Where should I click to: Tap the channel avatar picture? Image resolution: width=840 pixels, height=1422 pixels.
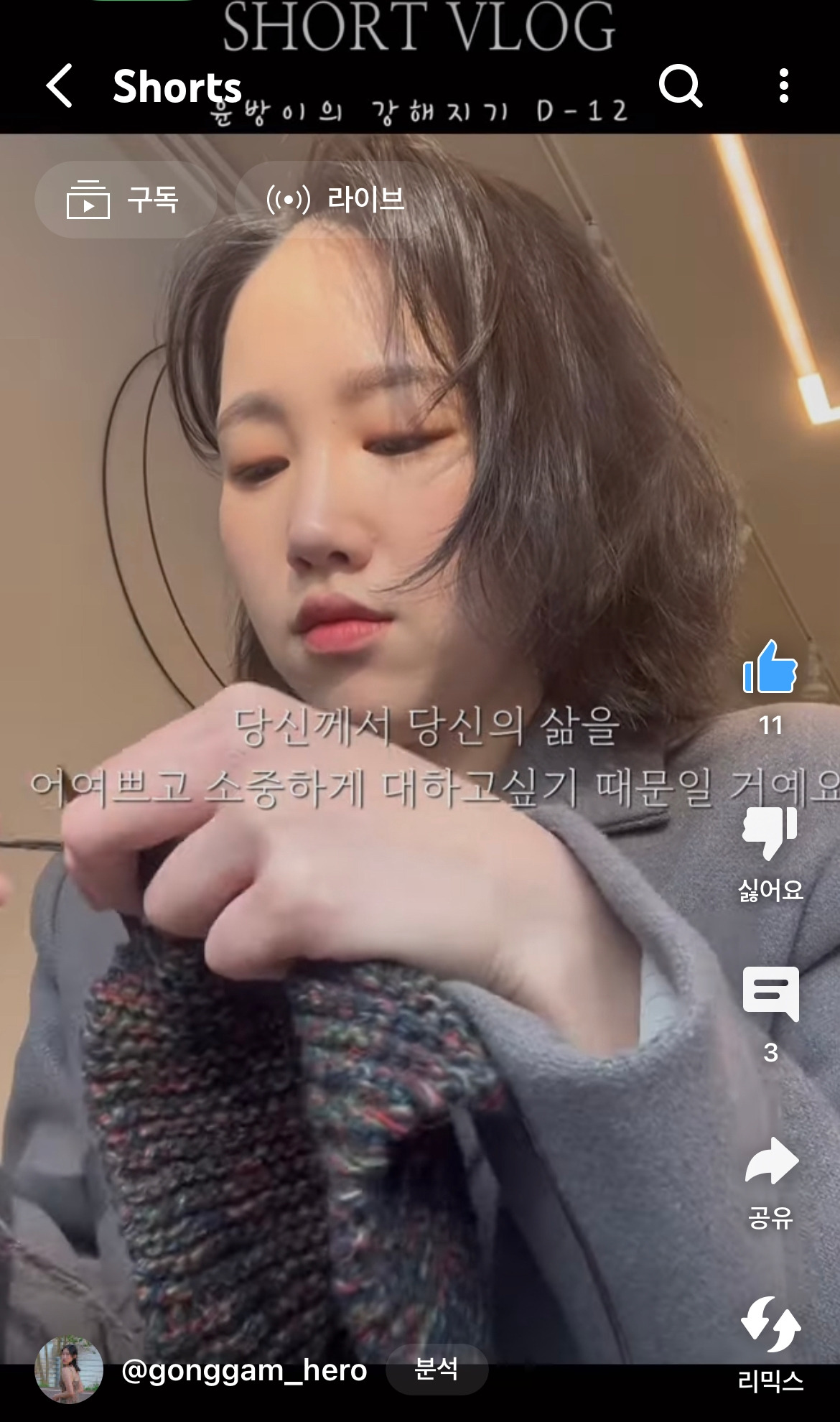point(69,1370)
